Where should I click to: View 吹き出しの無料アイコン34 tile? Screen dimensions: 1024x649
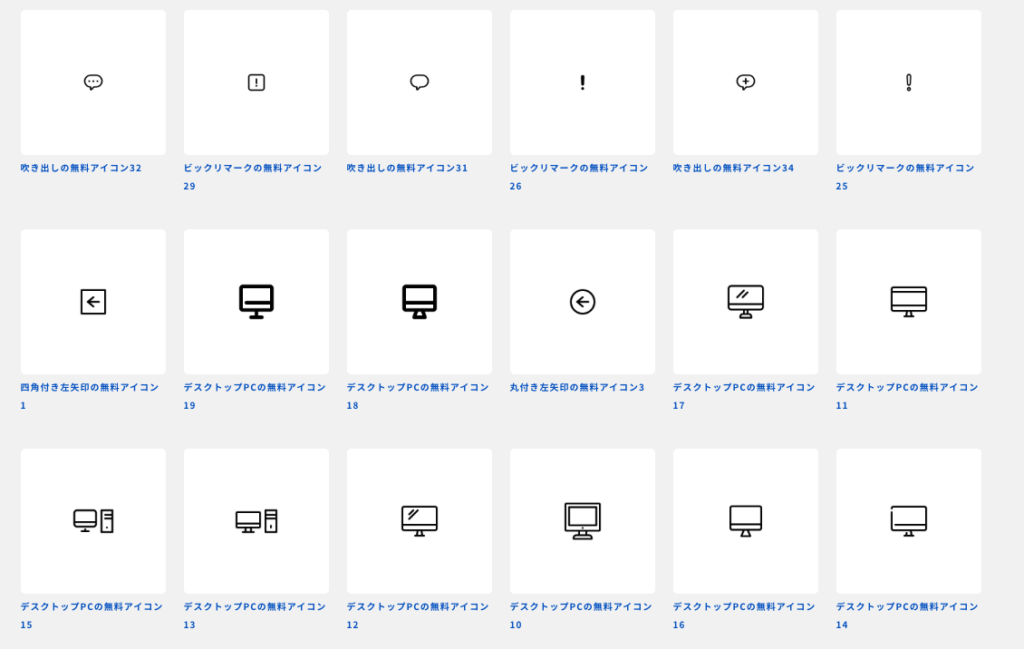(x=745, y=83)
